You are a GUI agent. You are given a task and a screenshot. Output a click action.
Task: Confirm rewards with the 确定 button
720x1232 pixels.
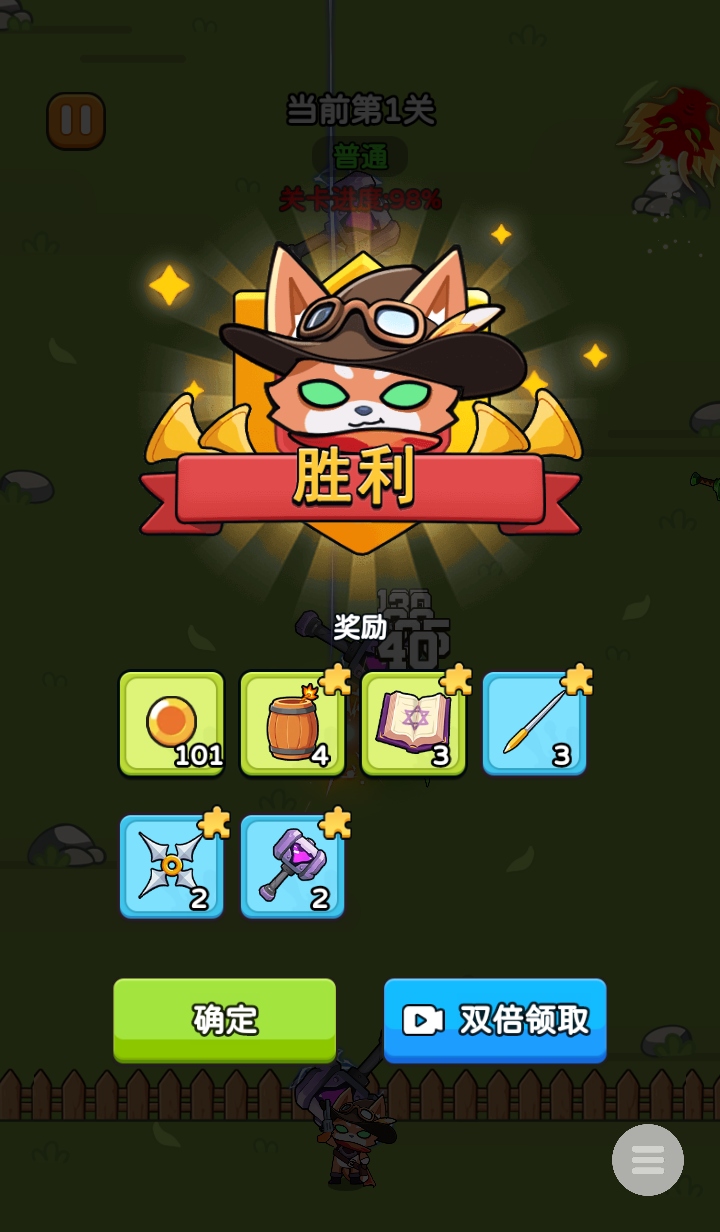coord(224,1019)
